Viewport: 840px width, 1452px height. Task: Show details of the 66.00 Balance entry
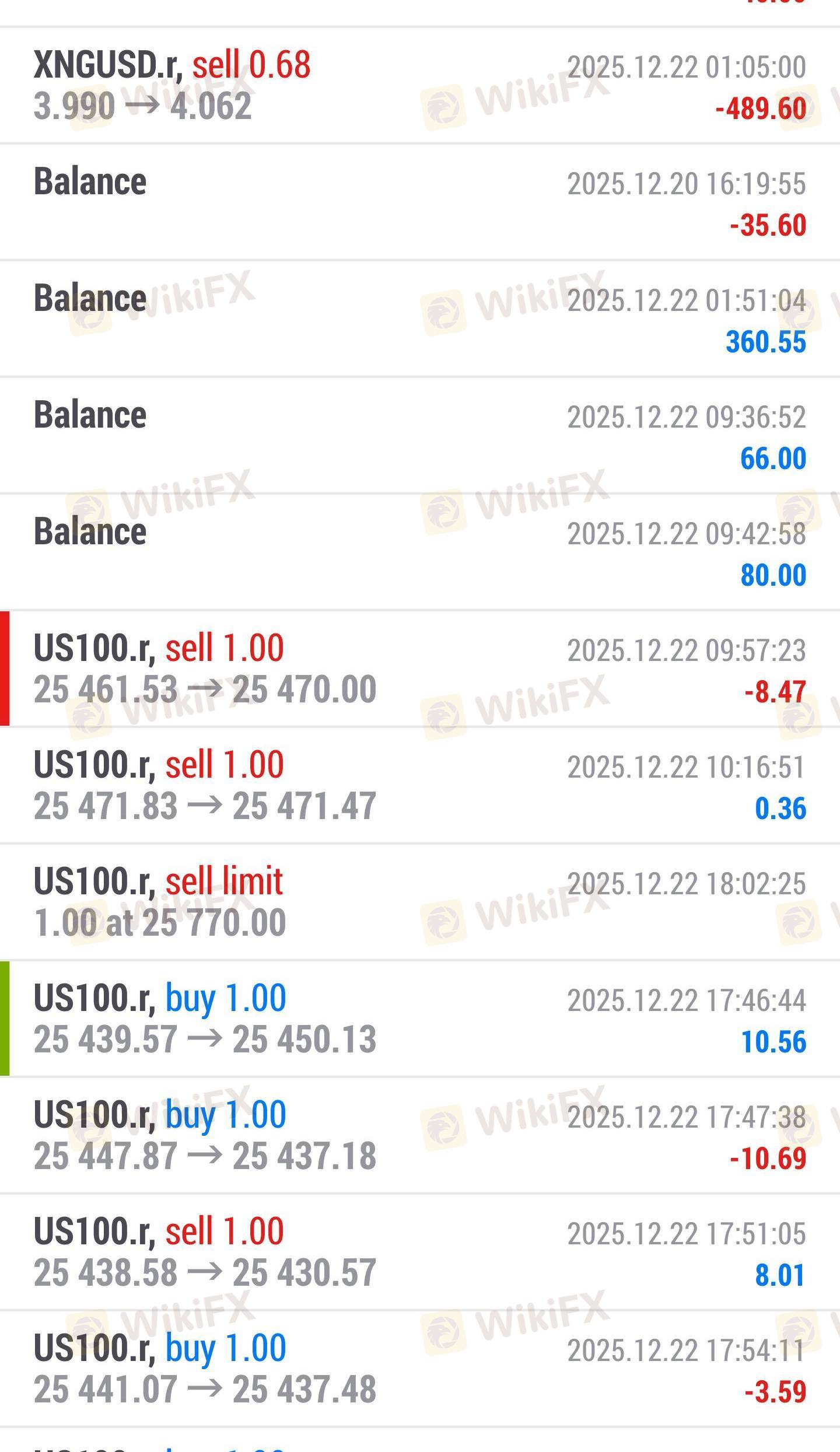click(420, 435)
